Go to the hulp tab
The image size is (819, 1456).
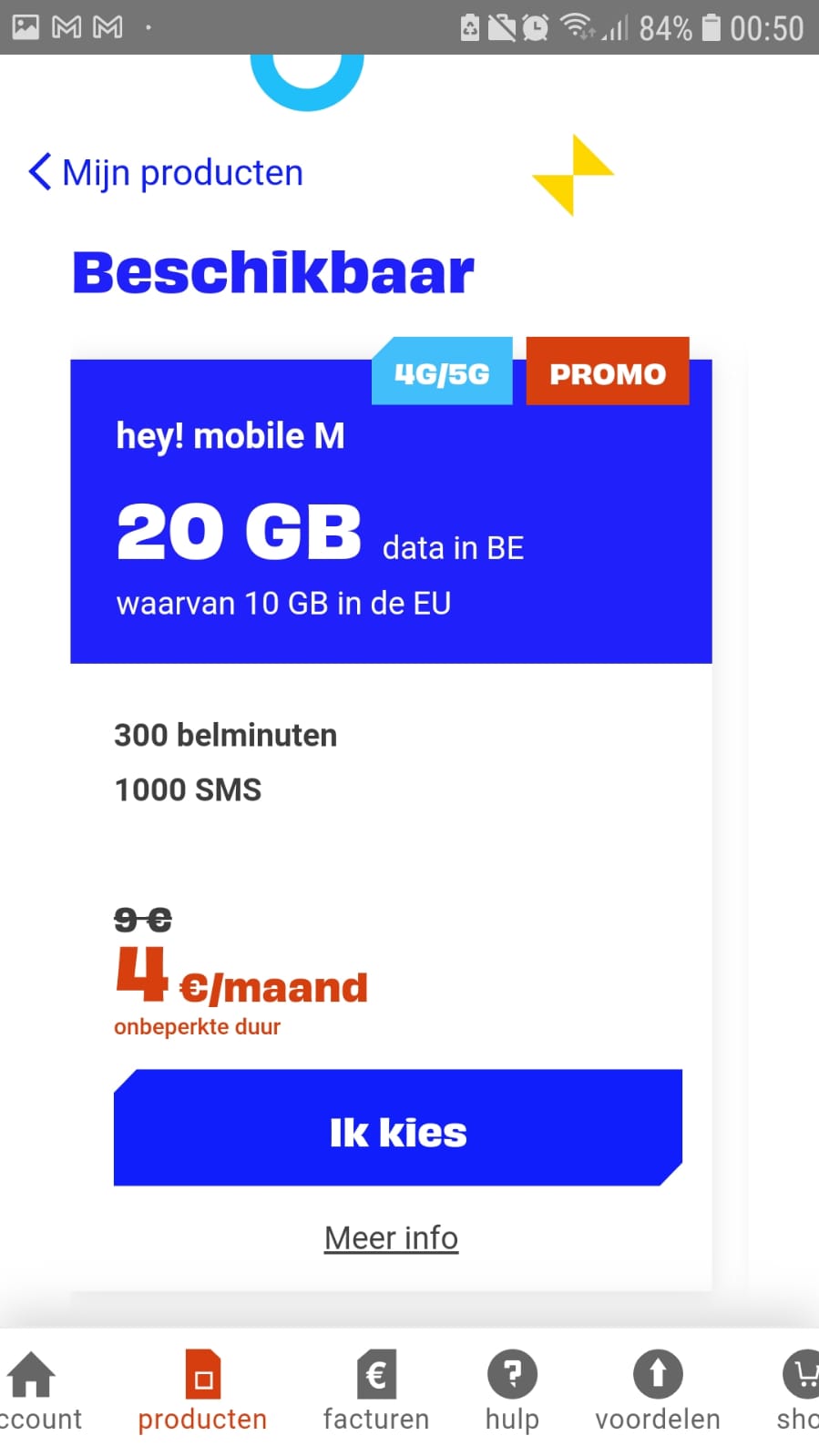pyautogui.click(x=512, y=1391)
